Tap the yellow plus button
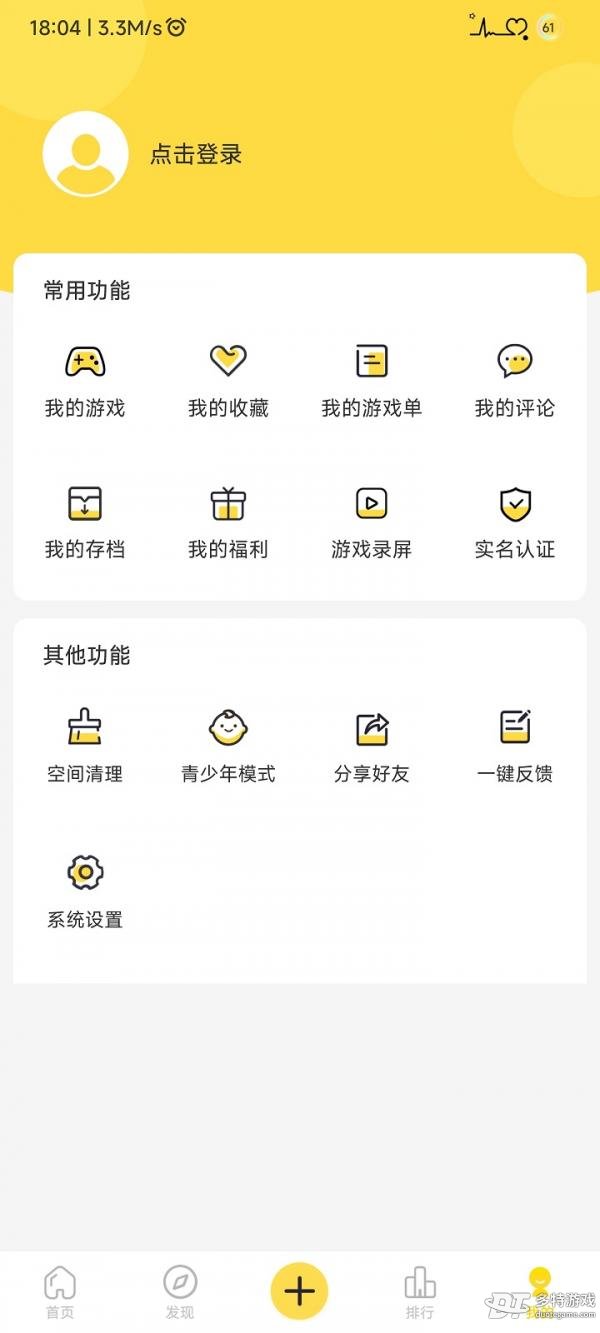Image resolution: width=600 pixels, height=1333 pixels. coord(299,1291)
